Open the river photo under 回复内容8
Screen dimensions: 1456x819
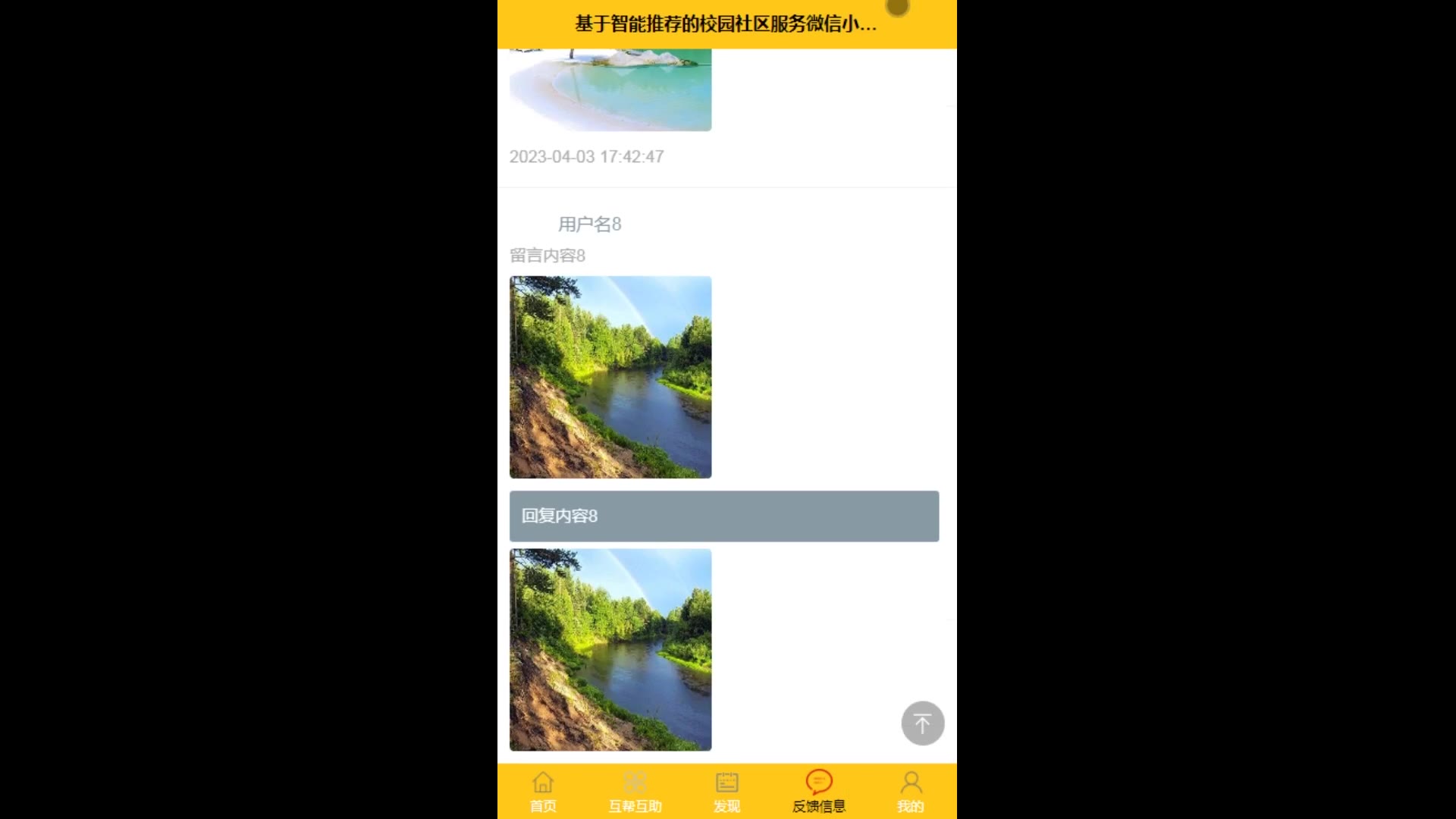click(x=610, y=650)
